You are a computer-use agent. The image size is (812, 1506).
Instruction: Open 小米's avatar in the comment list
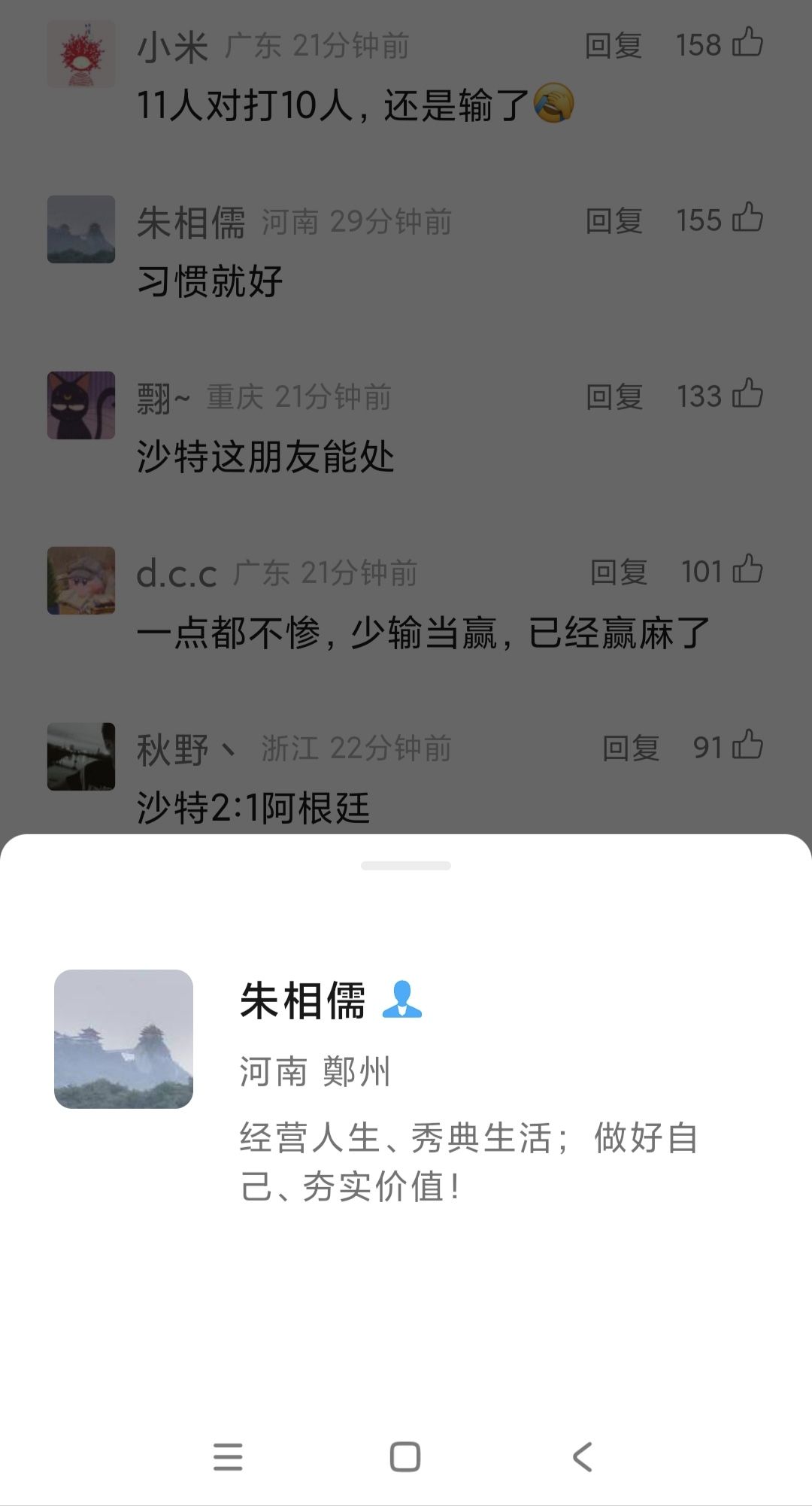pyautogui.click(x=81, y=54)
